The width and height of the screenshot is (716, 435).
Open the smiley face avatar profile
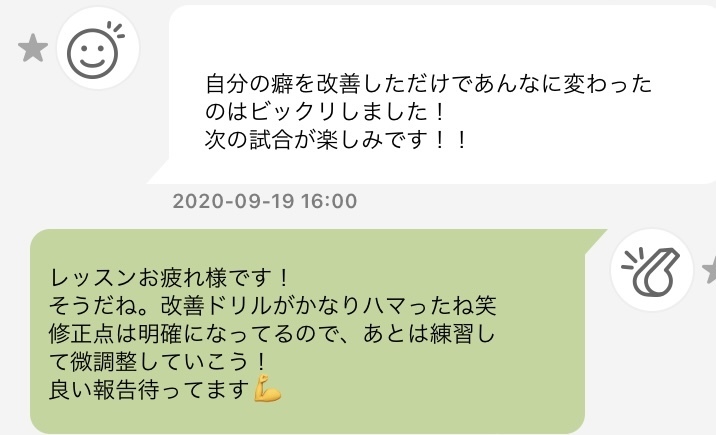click(x=98, y=51)
